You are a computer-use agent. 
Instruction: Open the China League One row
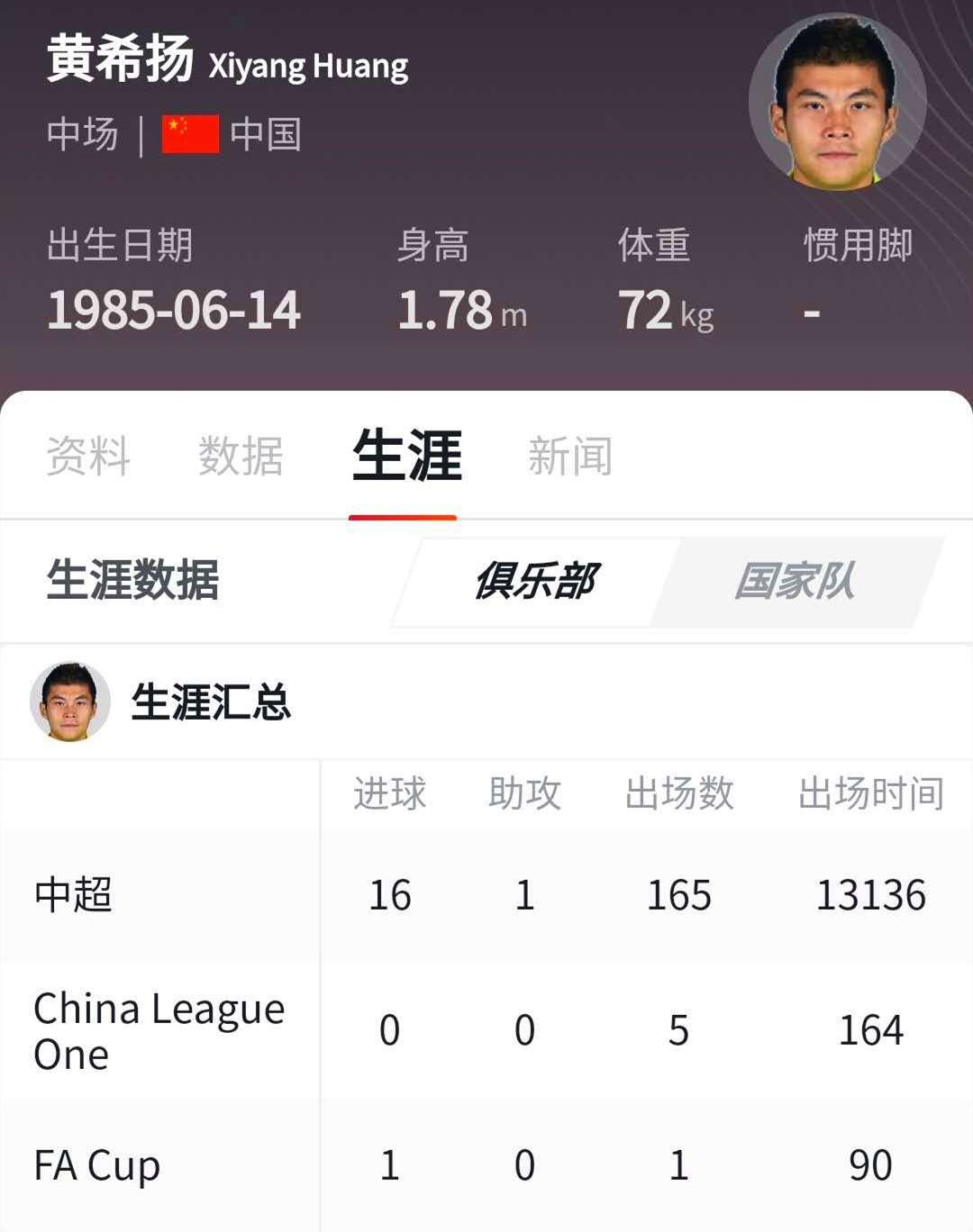coord(159,1031)
